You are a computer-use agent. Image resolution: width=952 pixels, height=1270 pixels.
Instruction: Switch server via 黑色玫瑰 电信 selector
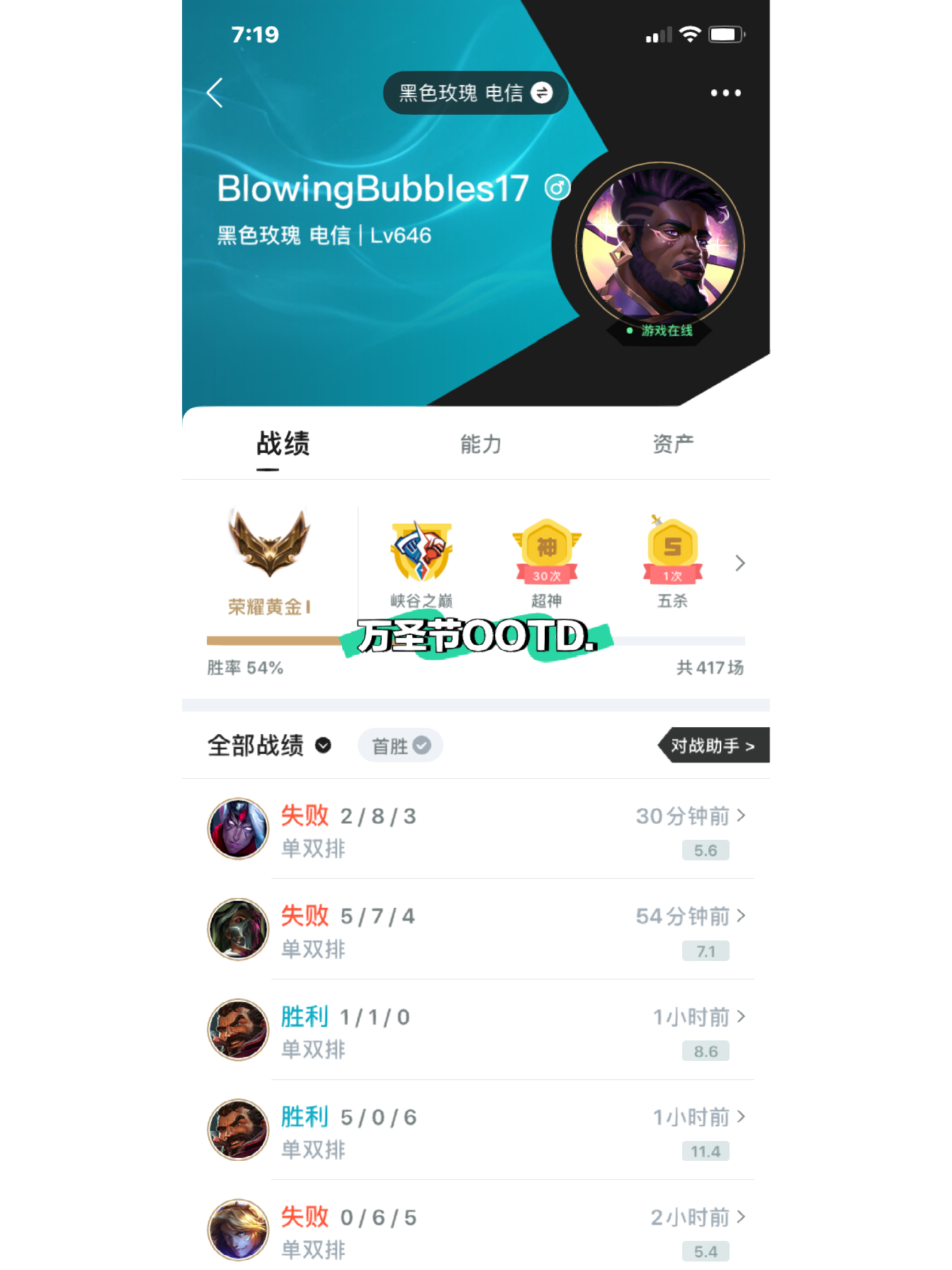tap(475, 93)
